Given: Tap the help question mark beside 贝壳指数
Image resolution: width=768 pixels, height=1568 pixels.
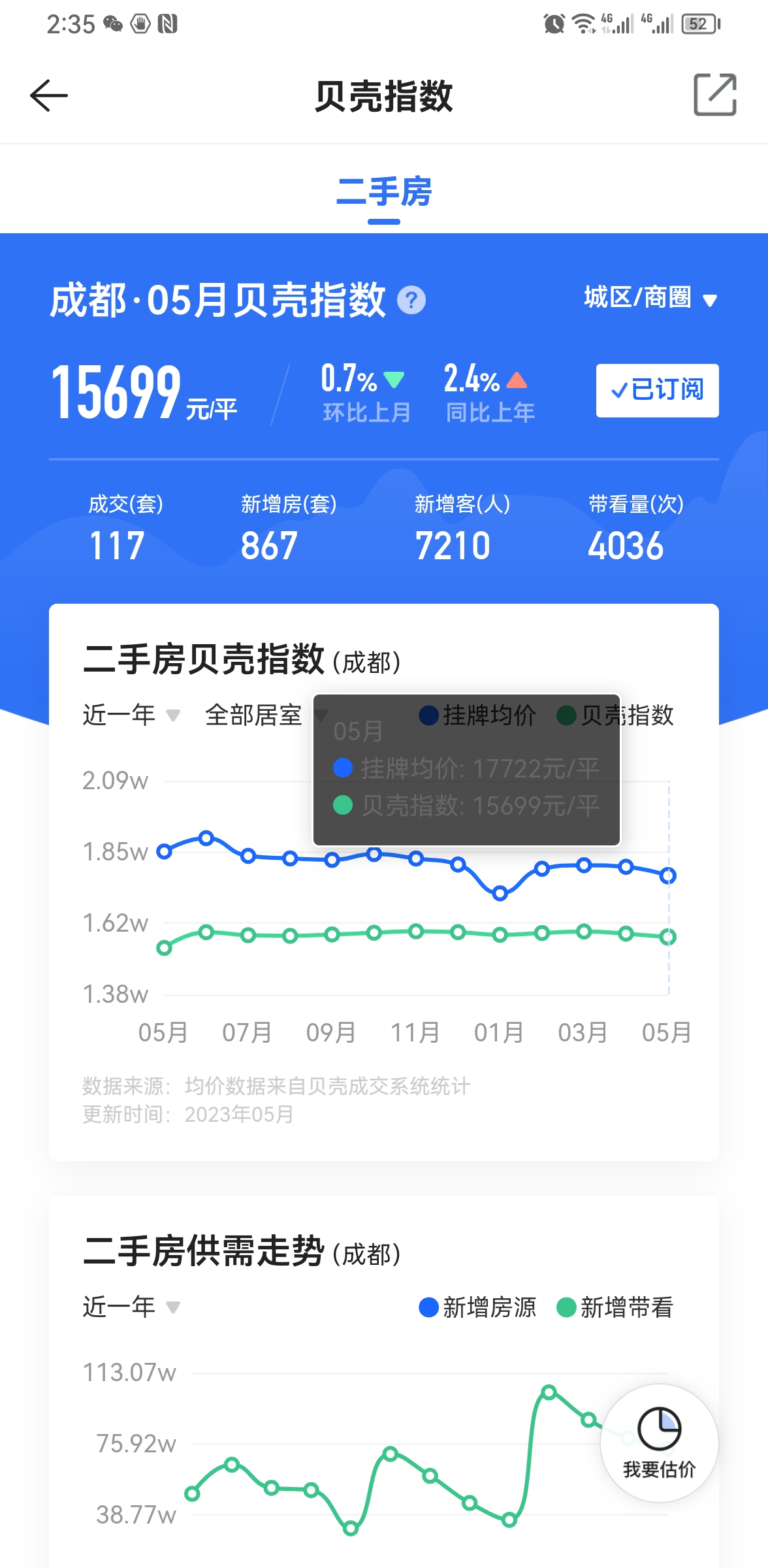Looking at the screenshot, I should (x=411, y=301).
